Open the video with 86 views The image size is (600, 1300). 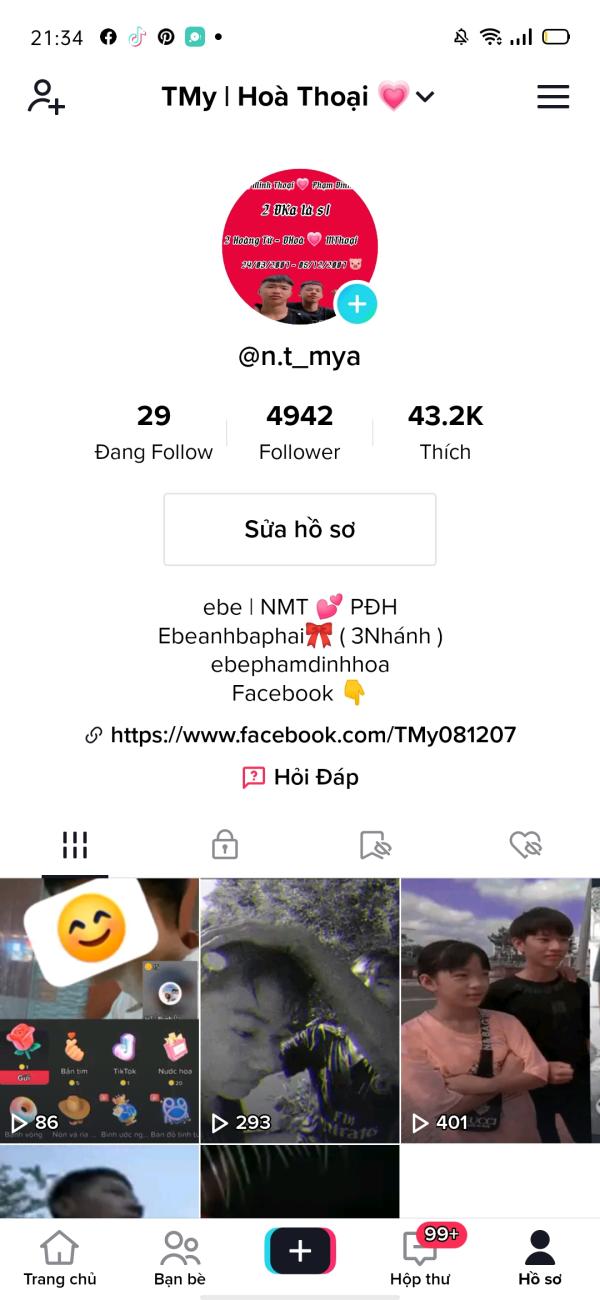[x=99, y=1010]
